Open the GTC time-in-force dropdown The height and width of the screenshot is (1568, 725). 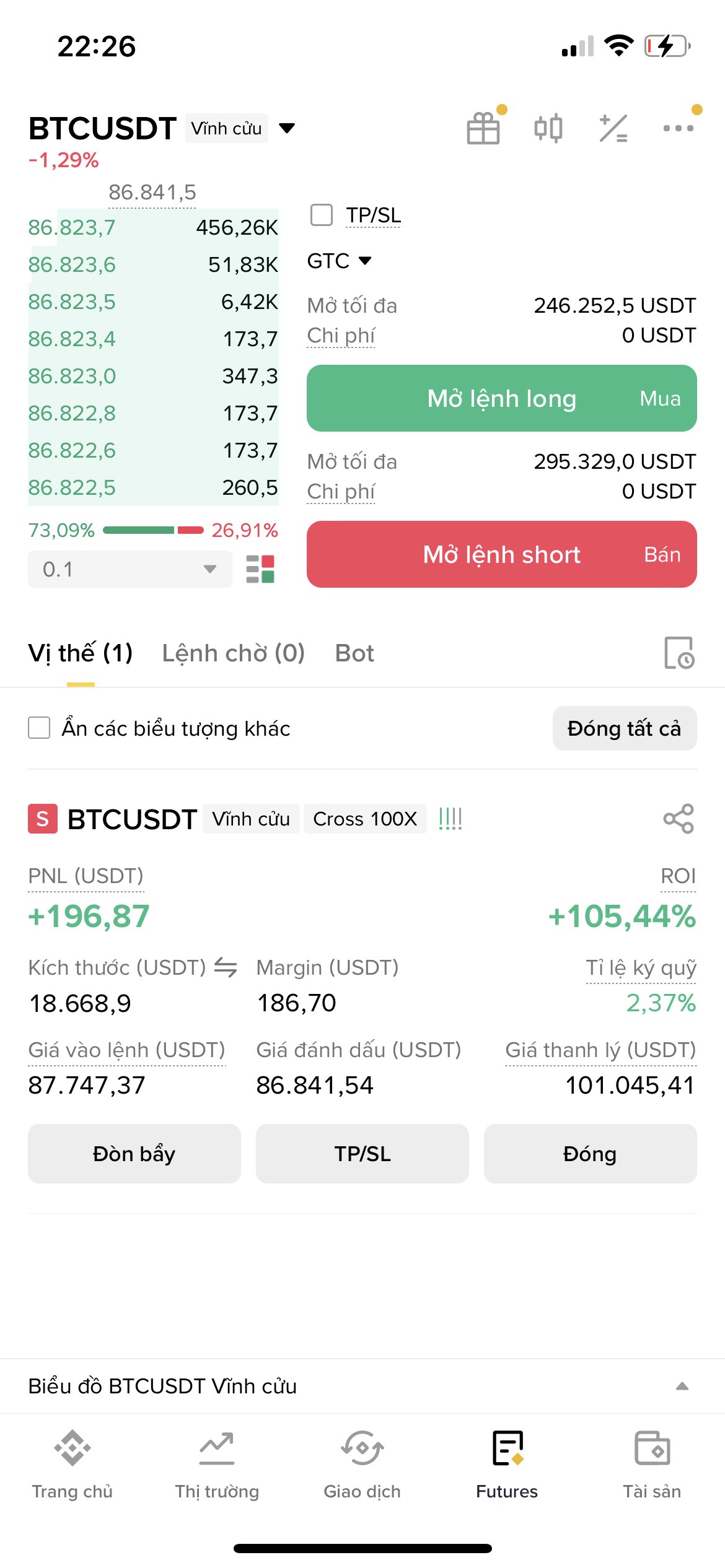tap(339, 261)
